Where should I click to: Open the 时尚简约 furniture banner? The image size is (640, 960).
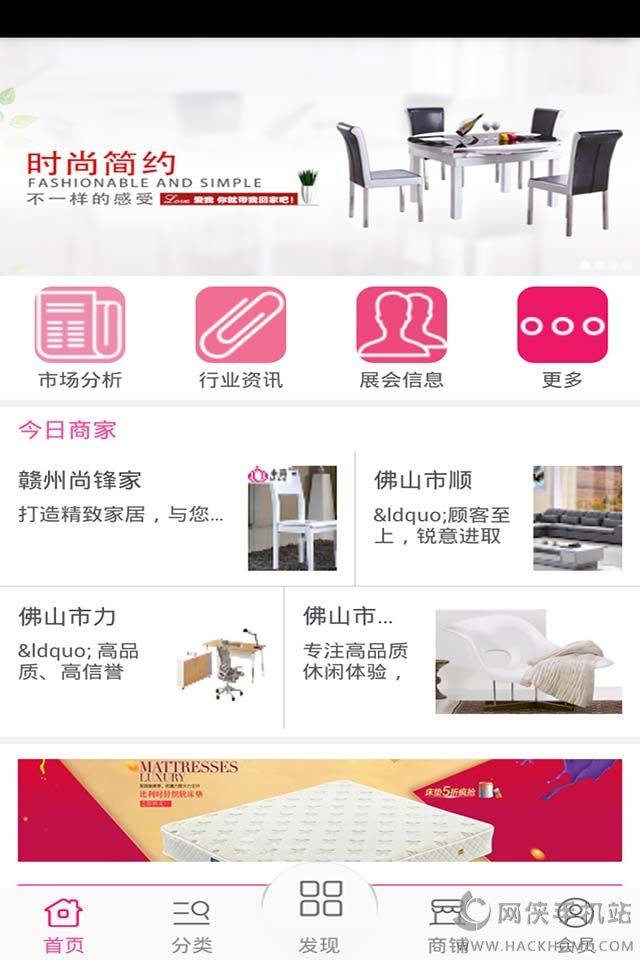pos(320,157)
